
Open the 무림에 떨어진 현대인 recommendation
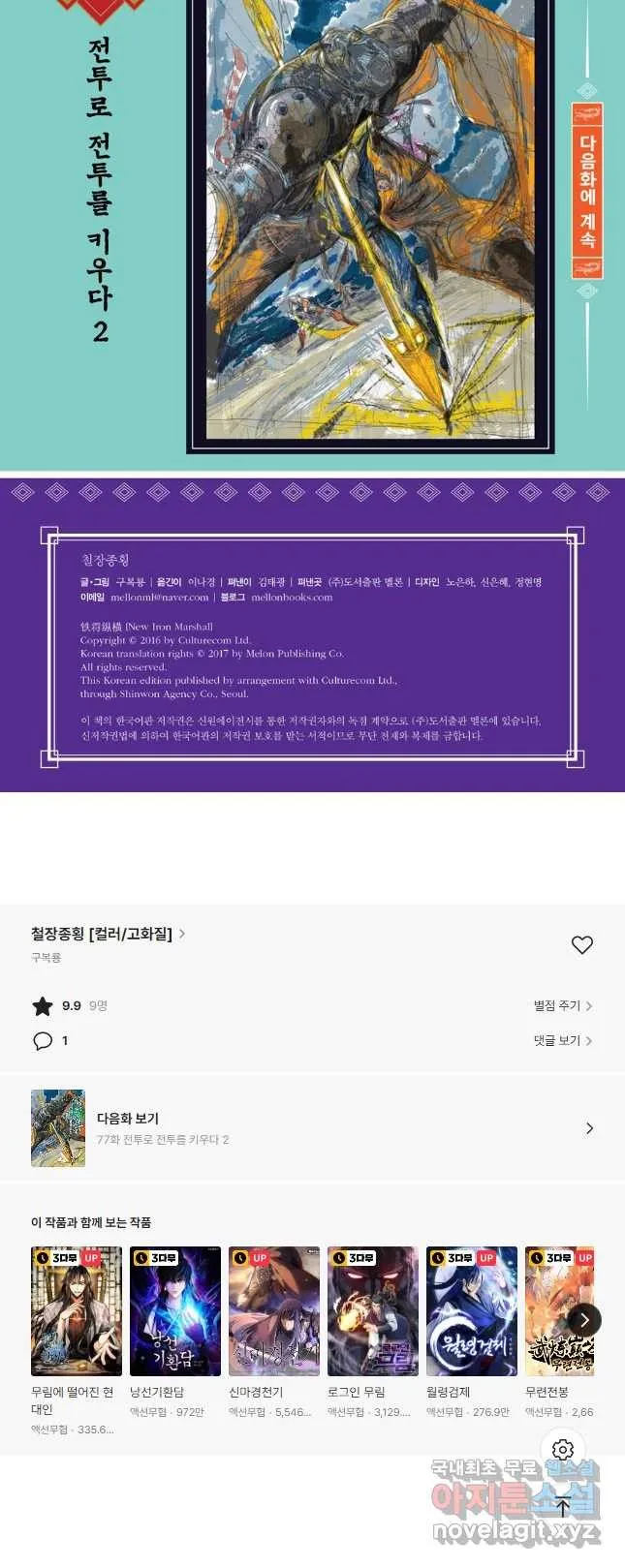76,1311
